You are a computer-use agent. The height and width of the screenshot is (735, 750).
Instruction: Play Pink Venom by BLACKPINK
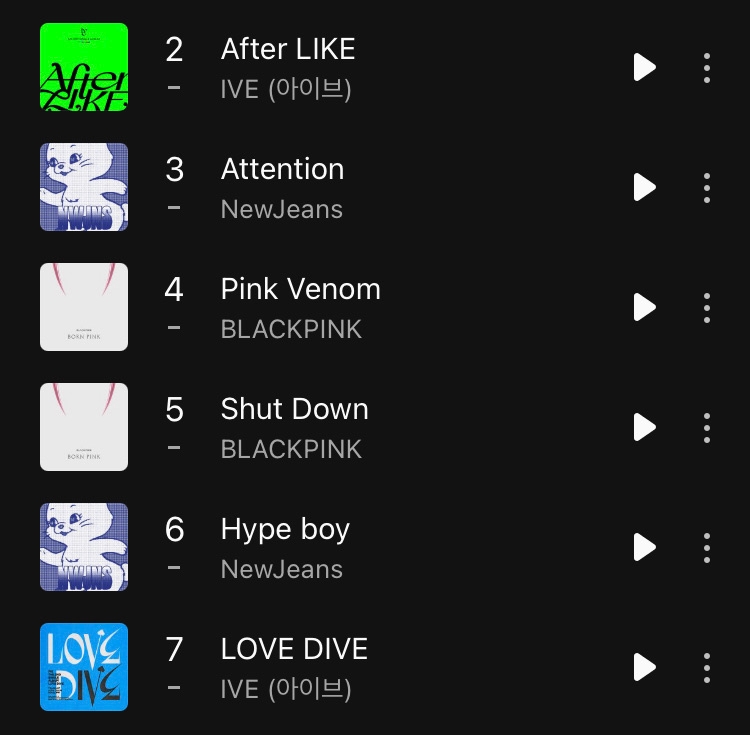[x=645, y=307]
